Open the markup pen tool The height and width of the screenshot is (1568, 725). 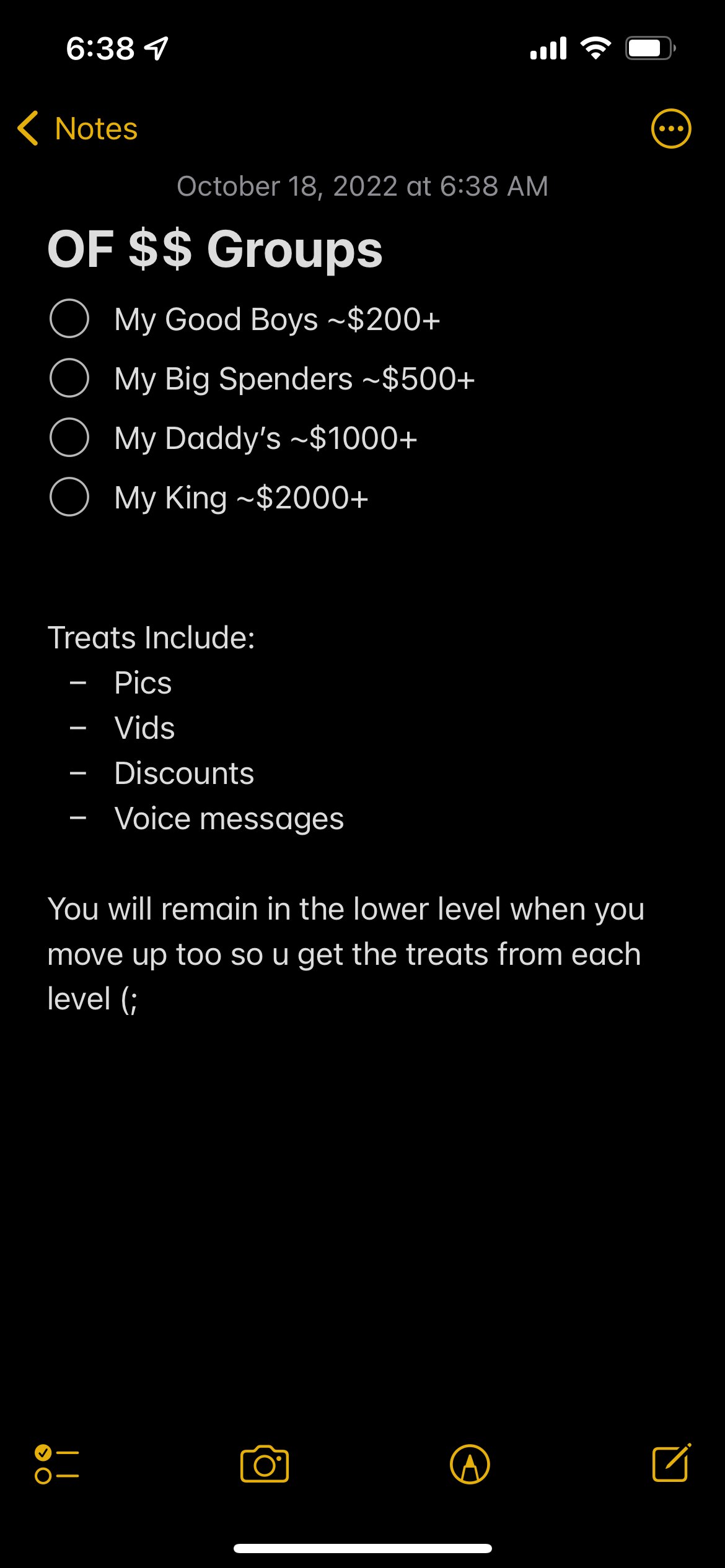[x=470, y=1465]
